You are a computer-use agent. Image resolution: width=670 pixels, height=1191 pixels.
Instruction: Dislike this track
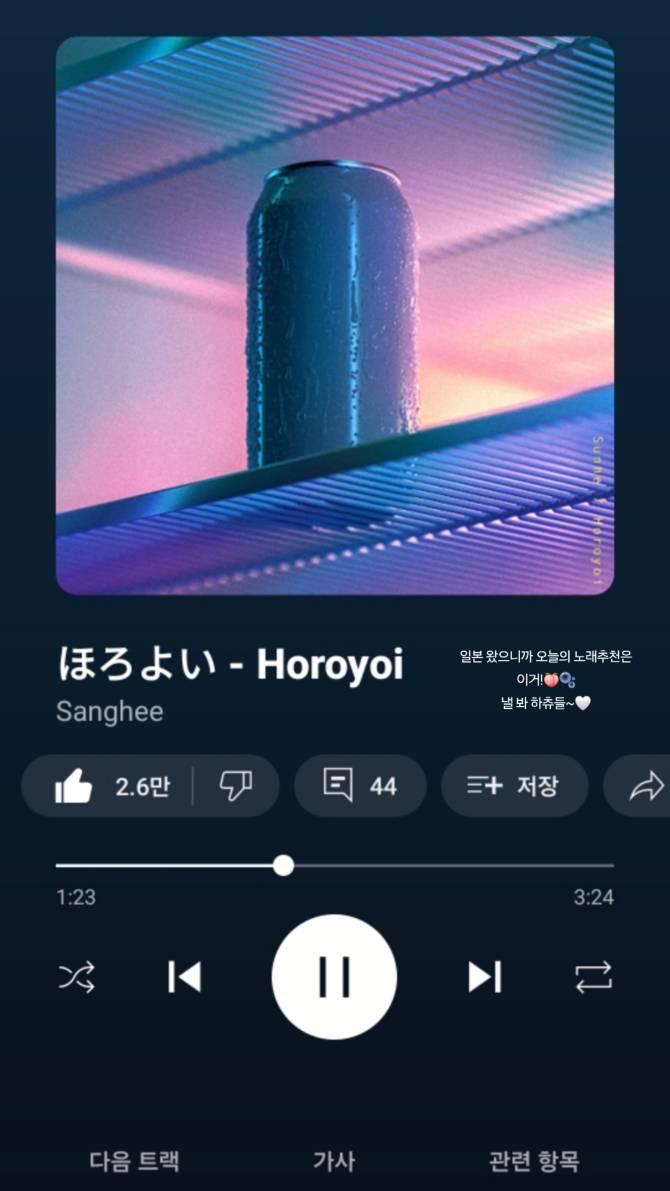coord(235,785)
